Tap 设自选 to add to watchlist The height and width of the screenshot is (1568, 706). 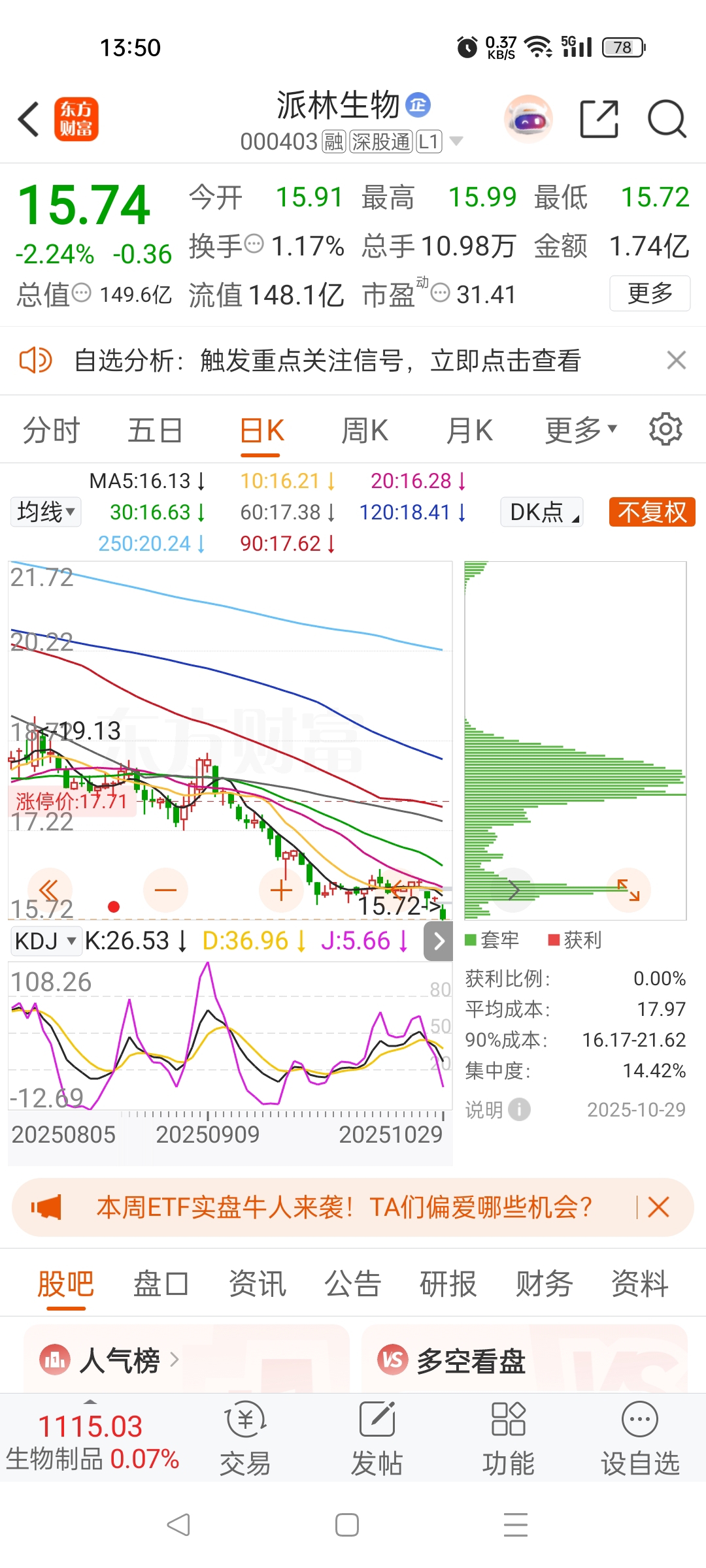coord(640,1439)
